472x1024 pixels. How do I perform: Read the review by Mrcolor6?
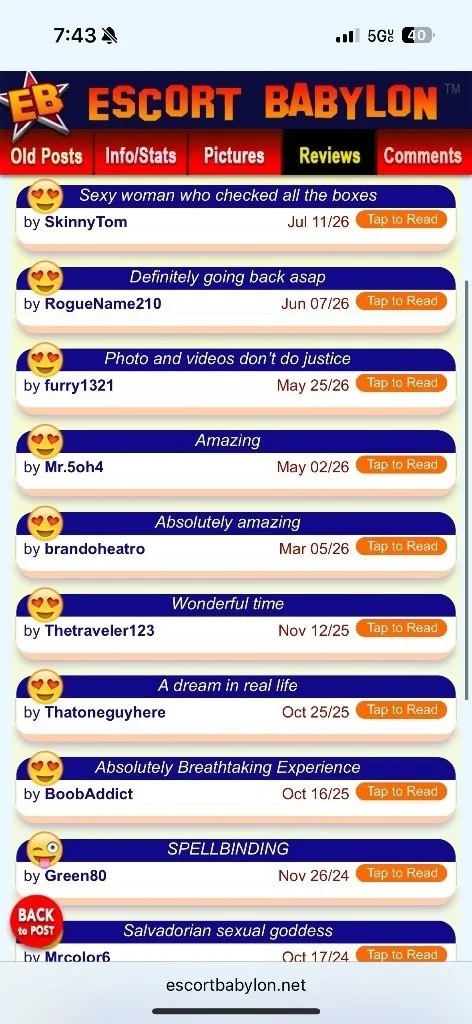coord(401,953)
